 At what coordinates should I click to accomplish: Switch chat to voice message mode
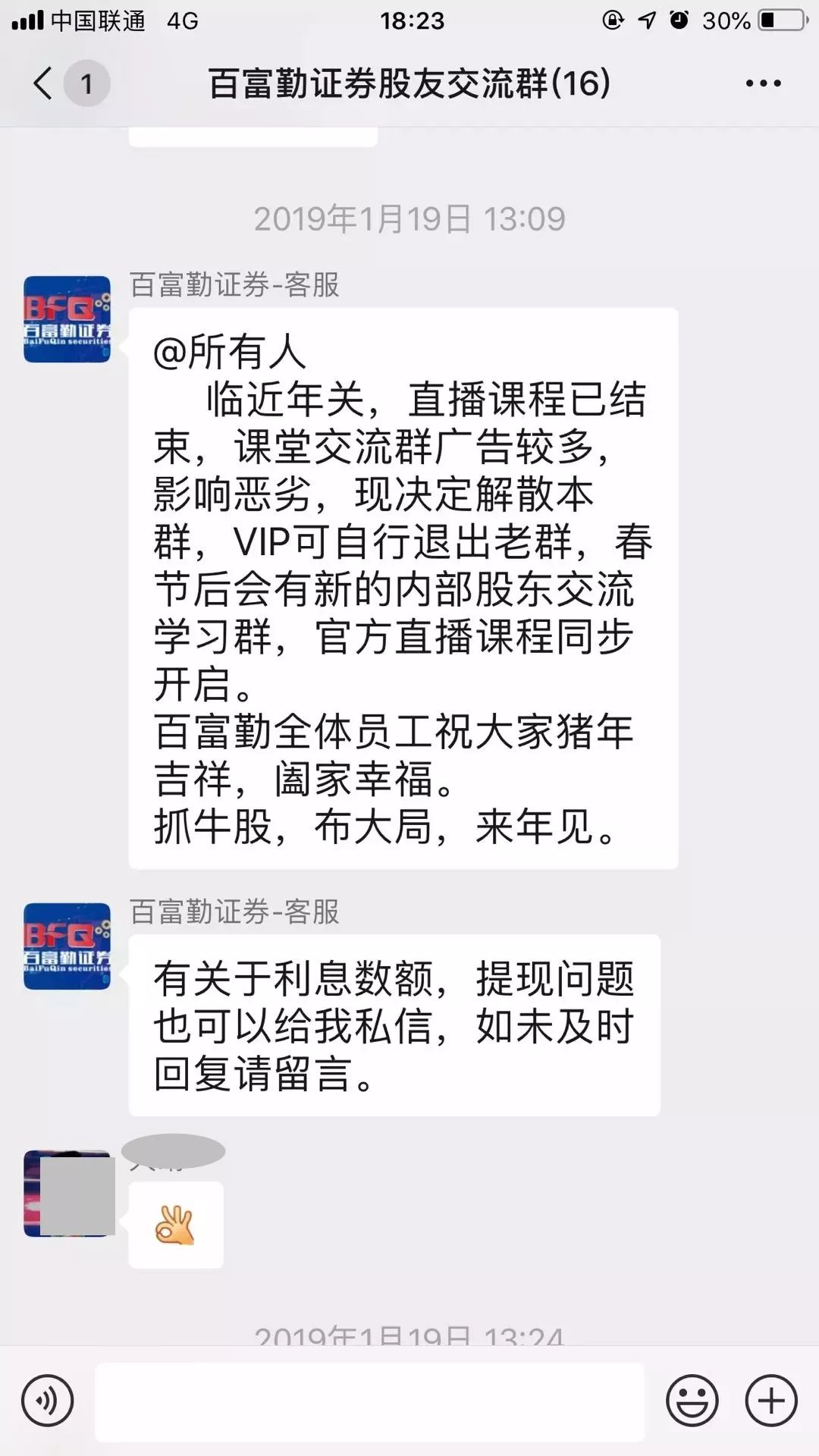tap(45, 1399)
